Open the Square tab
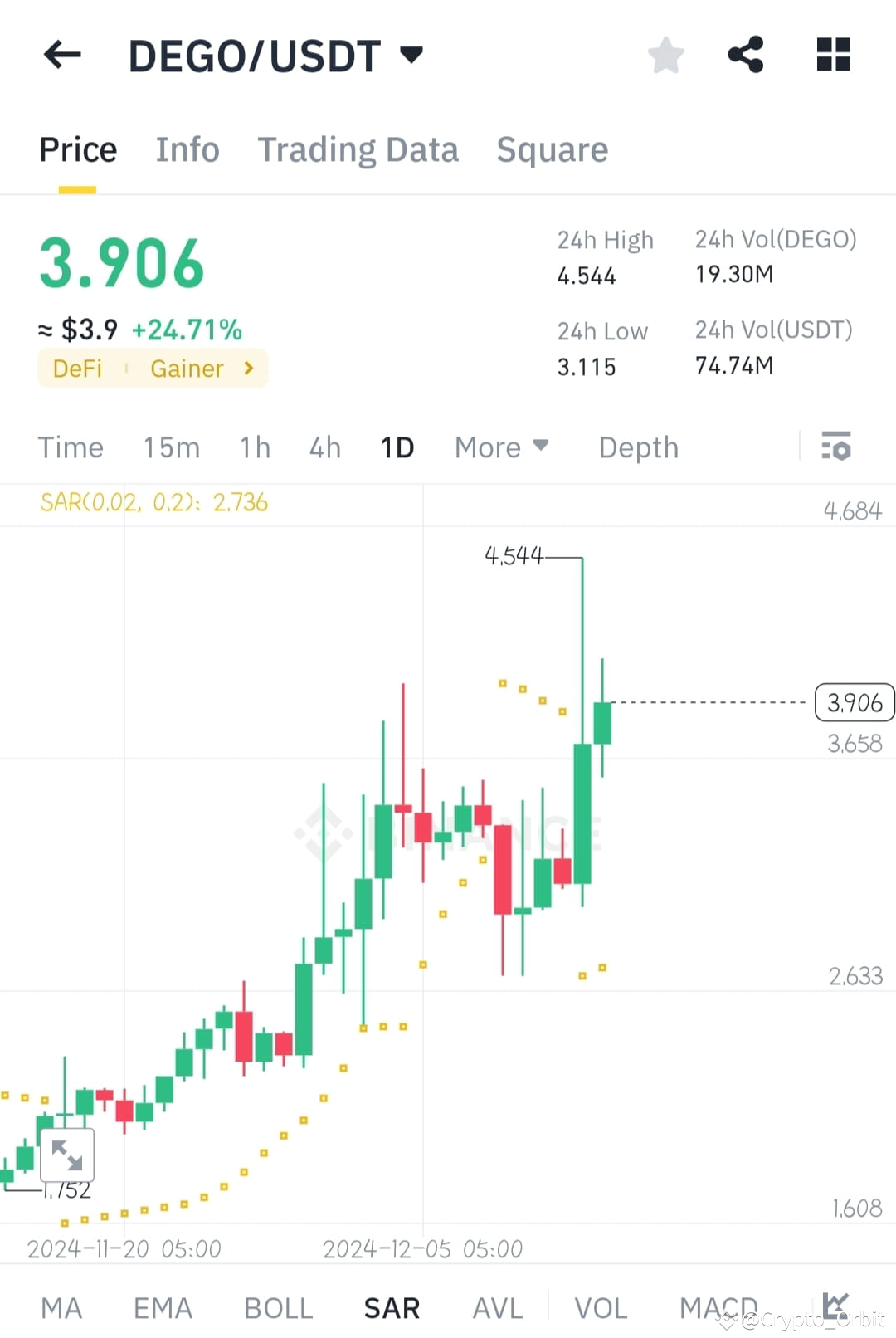 [552, 150]
